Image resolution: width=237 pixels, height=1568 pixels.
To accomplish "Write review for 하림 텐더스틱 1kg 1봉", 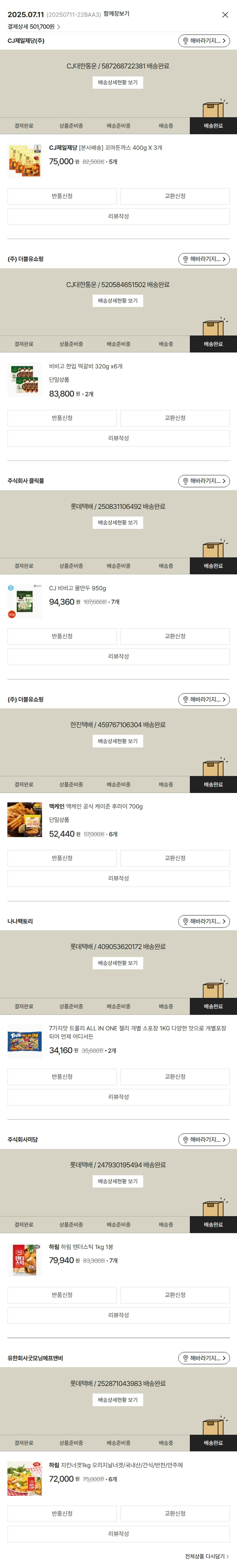I will pyautogui.click(x=118, y=1315).
